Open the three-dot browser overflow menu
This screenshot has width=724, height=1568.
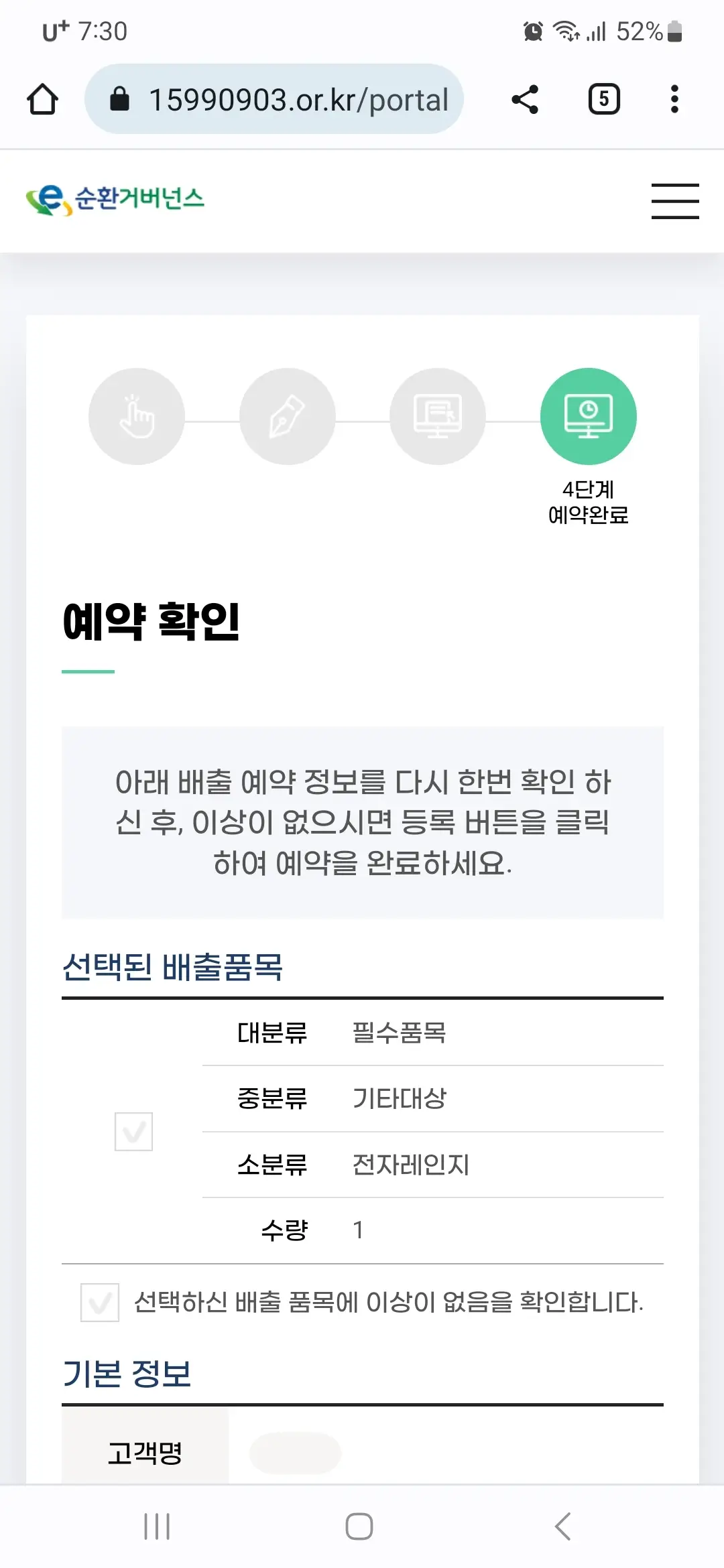(x=674, y=99)
